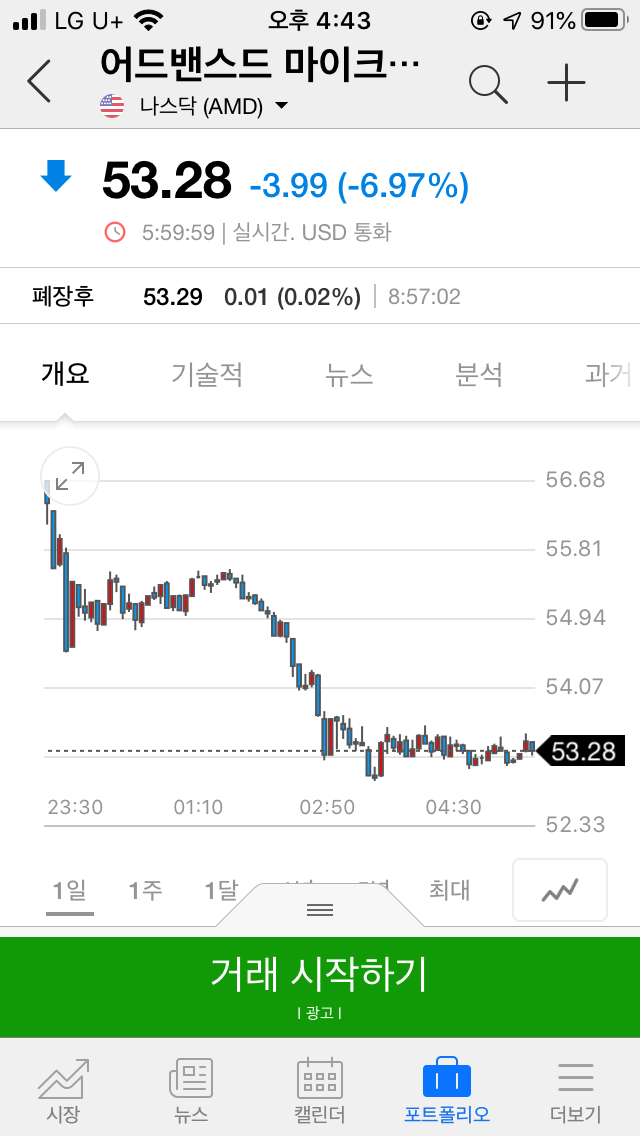Open the 나스닥 (AMD) exchange dropdown
640x1136 pixels.
(194, 106)
